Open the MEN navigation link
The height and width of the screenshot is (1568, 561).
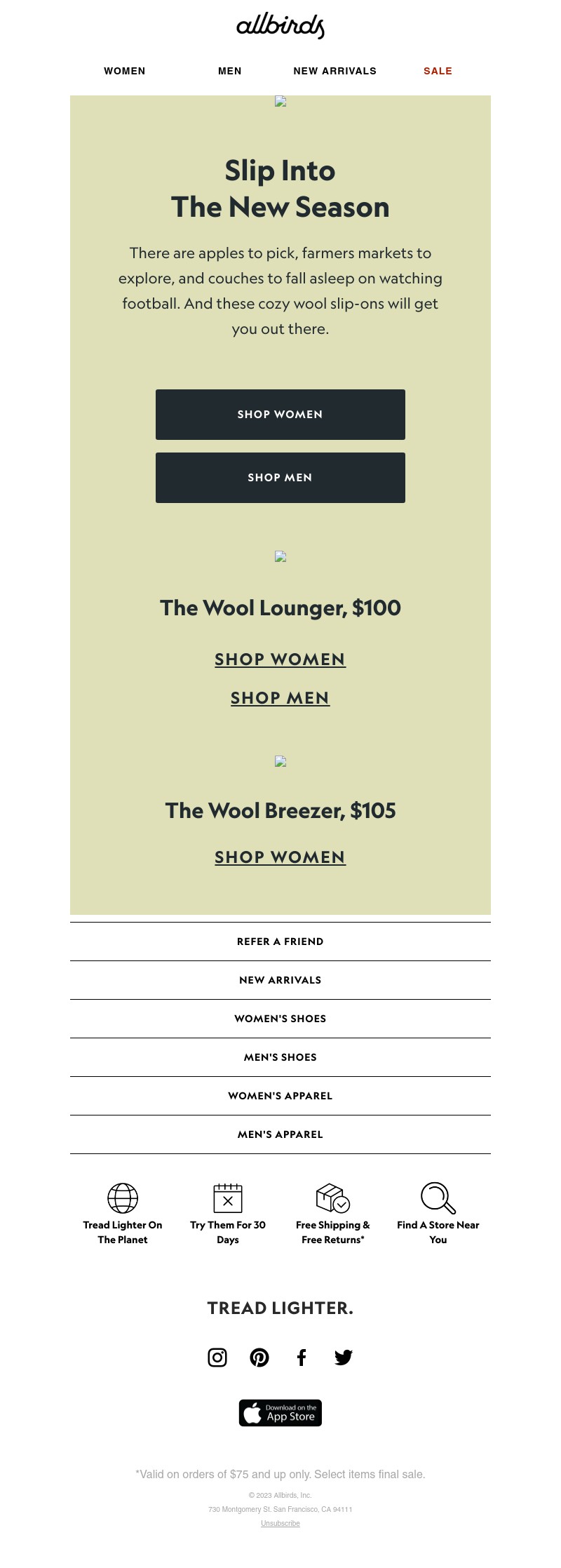click(x=229, y=71)
